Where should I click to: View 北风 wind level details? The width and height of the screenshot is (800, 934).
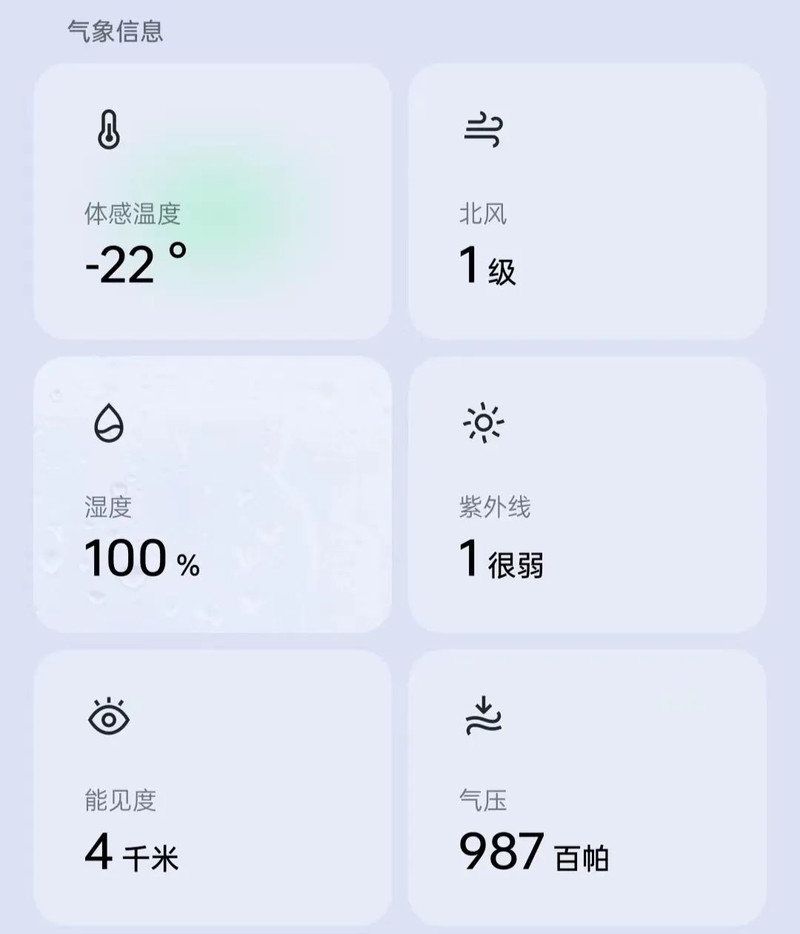pos(587,201)
